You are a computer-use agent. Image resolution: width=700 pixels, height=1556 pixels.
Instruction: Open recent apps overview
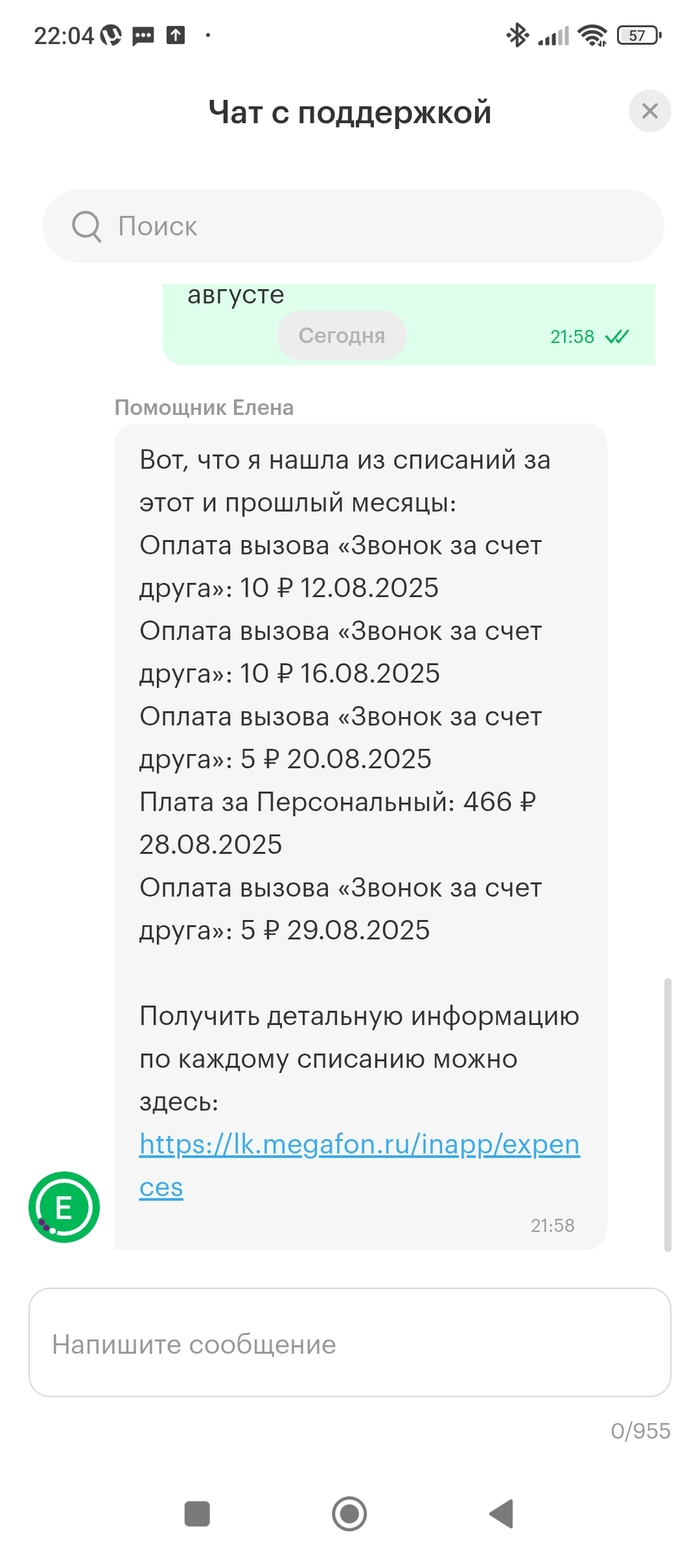click(197, 1513)
